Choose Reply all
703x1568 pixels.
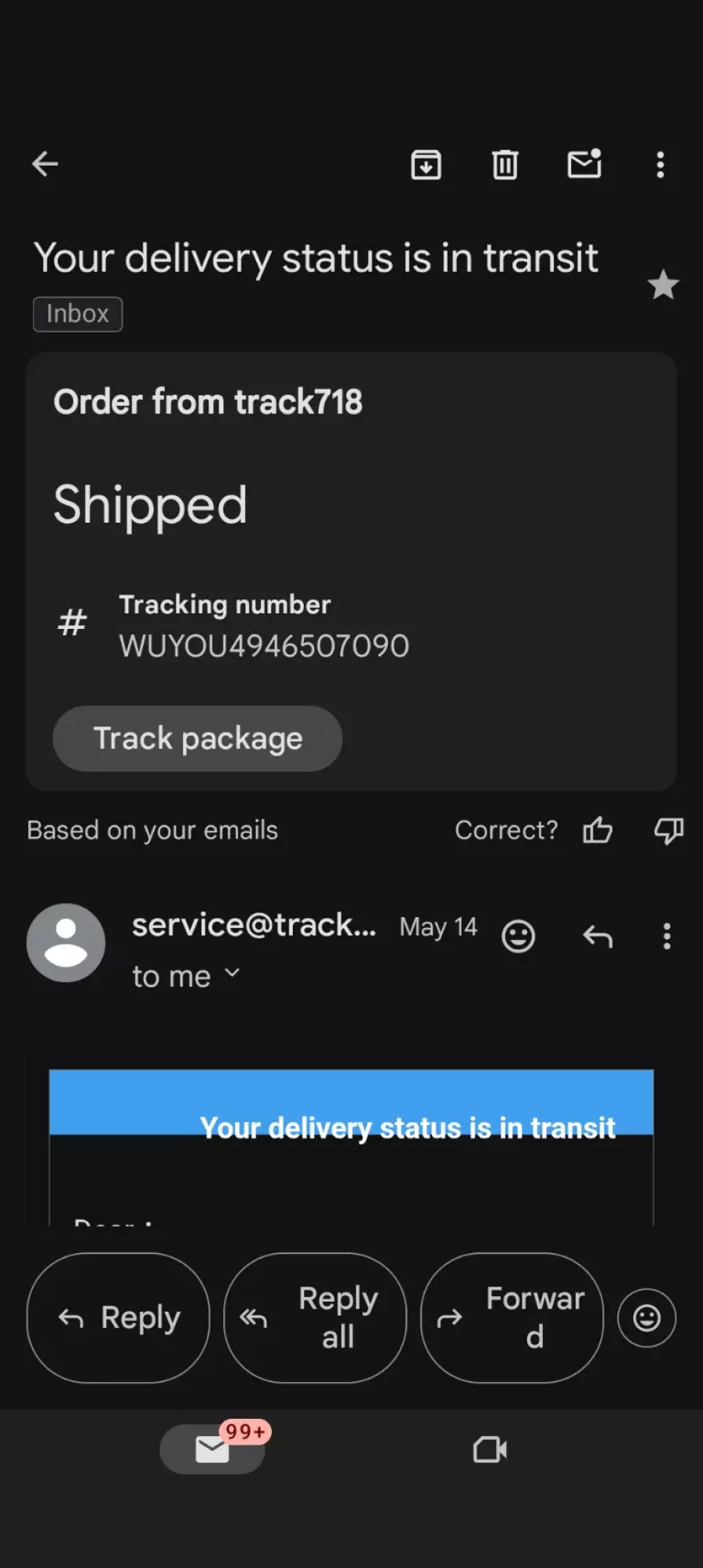coord(316,1318)
